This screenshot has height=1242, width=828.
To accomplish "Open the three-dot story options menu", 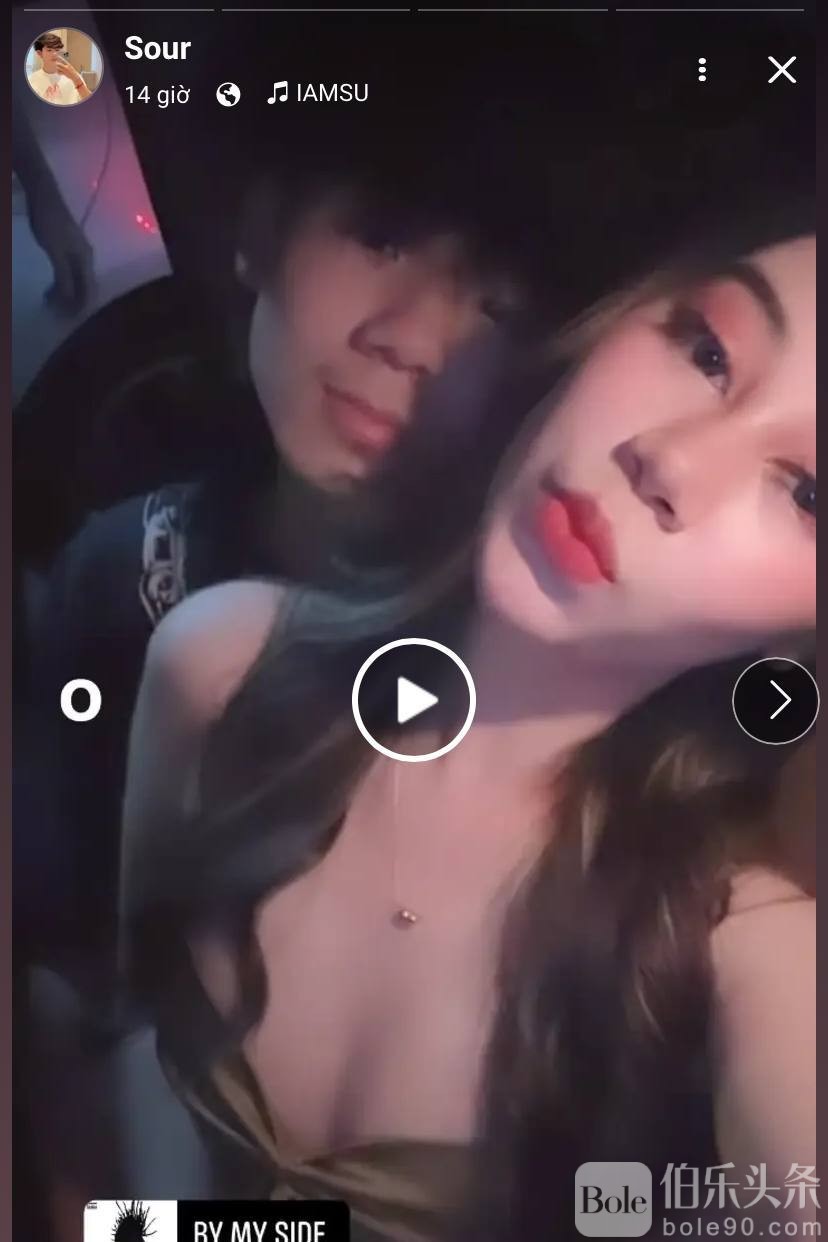I will pos(702,70).
